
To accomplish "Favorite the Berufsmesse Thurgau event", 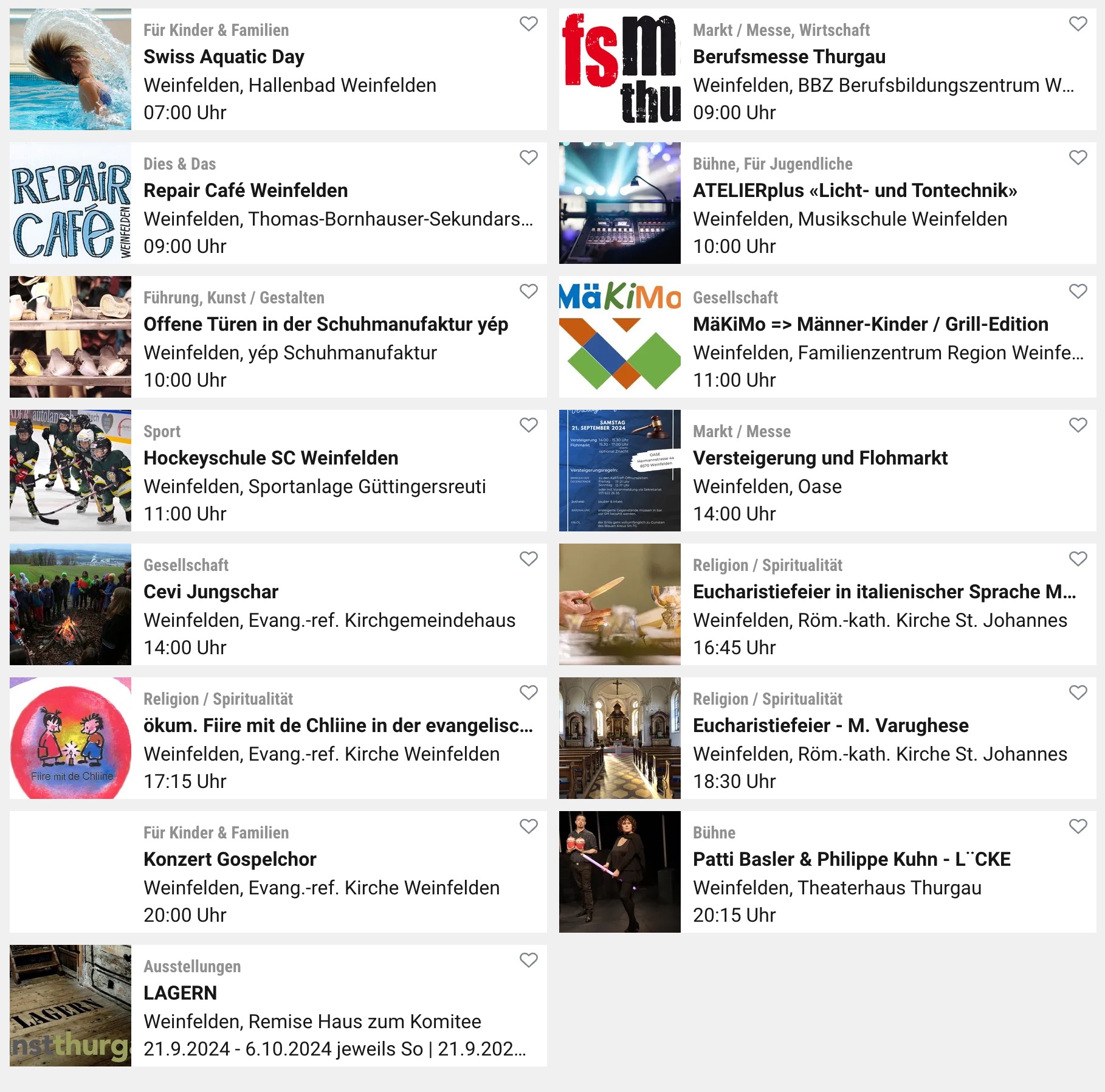I will (x=1078, y=24).
